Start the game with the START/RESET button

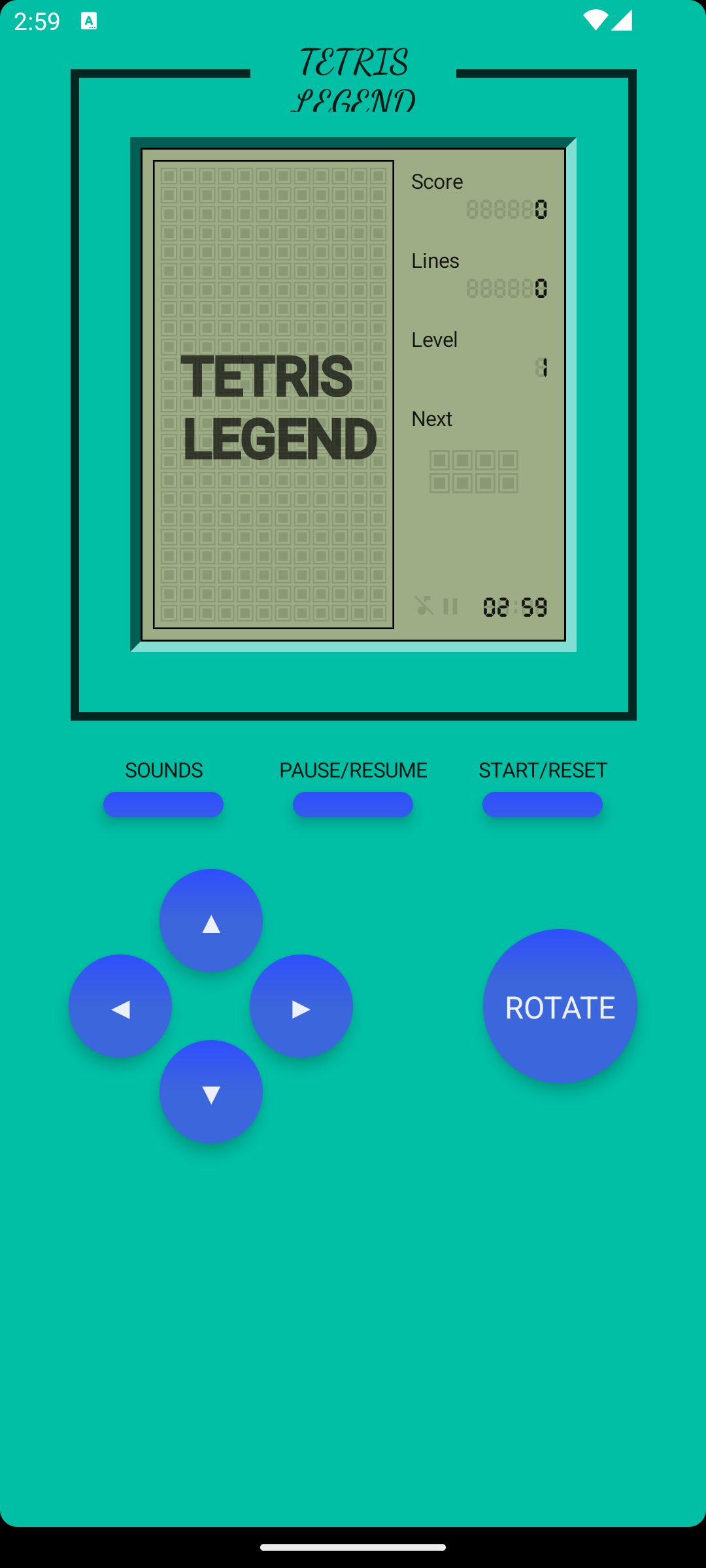pos(543,804)
